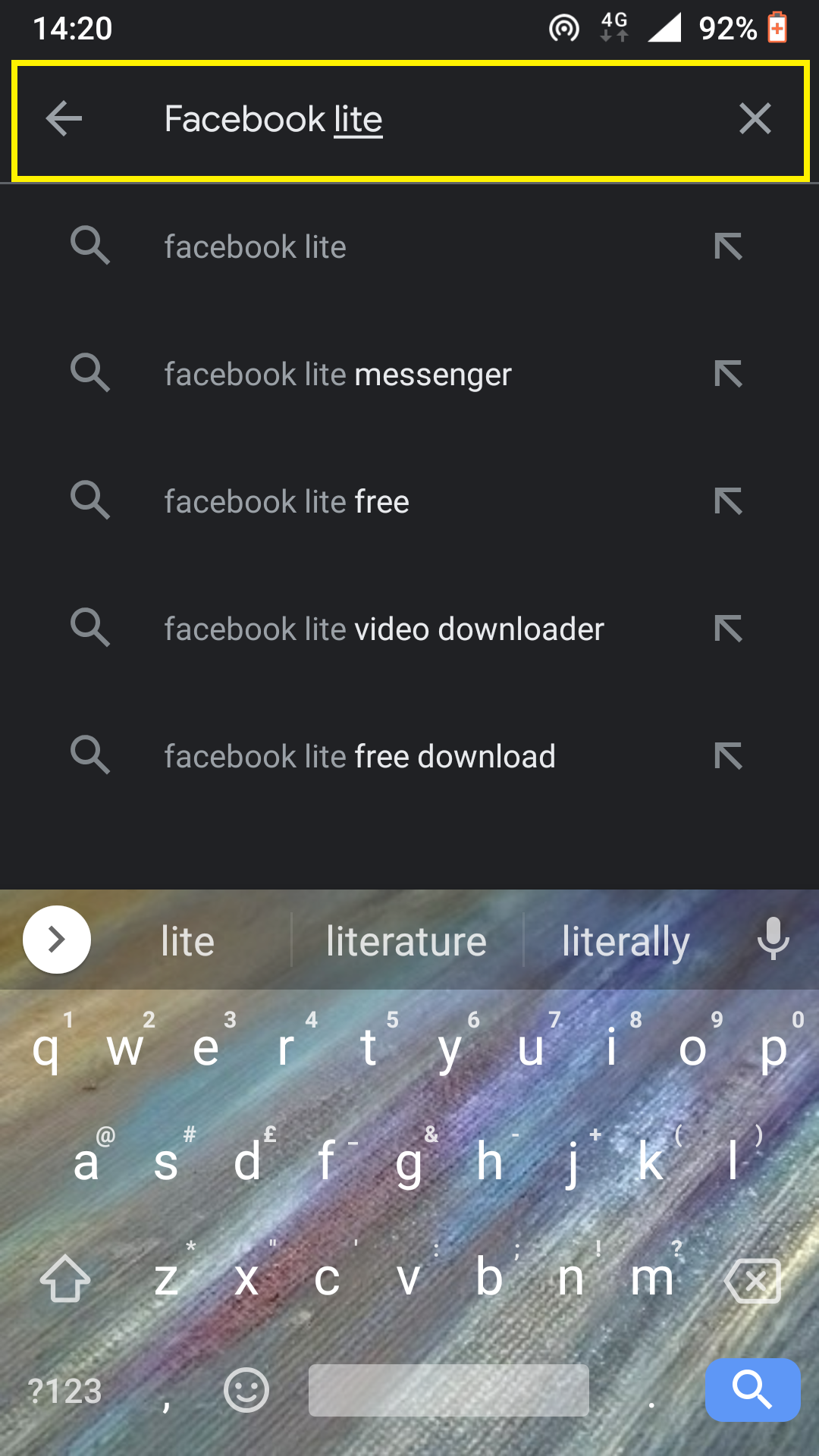Select the 'lite' keyboard suggestion
This screenshot has width=819, height=1456.
[x=187, y=940]
